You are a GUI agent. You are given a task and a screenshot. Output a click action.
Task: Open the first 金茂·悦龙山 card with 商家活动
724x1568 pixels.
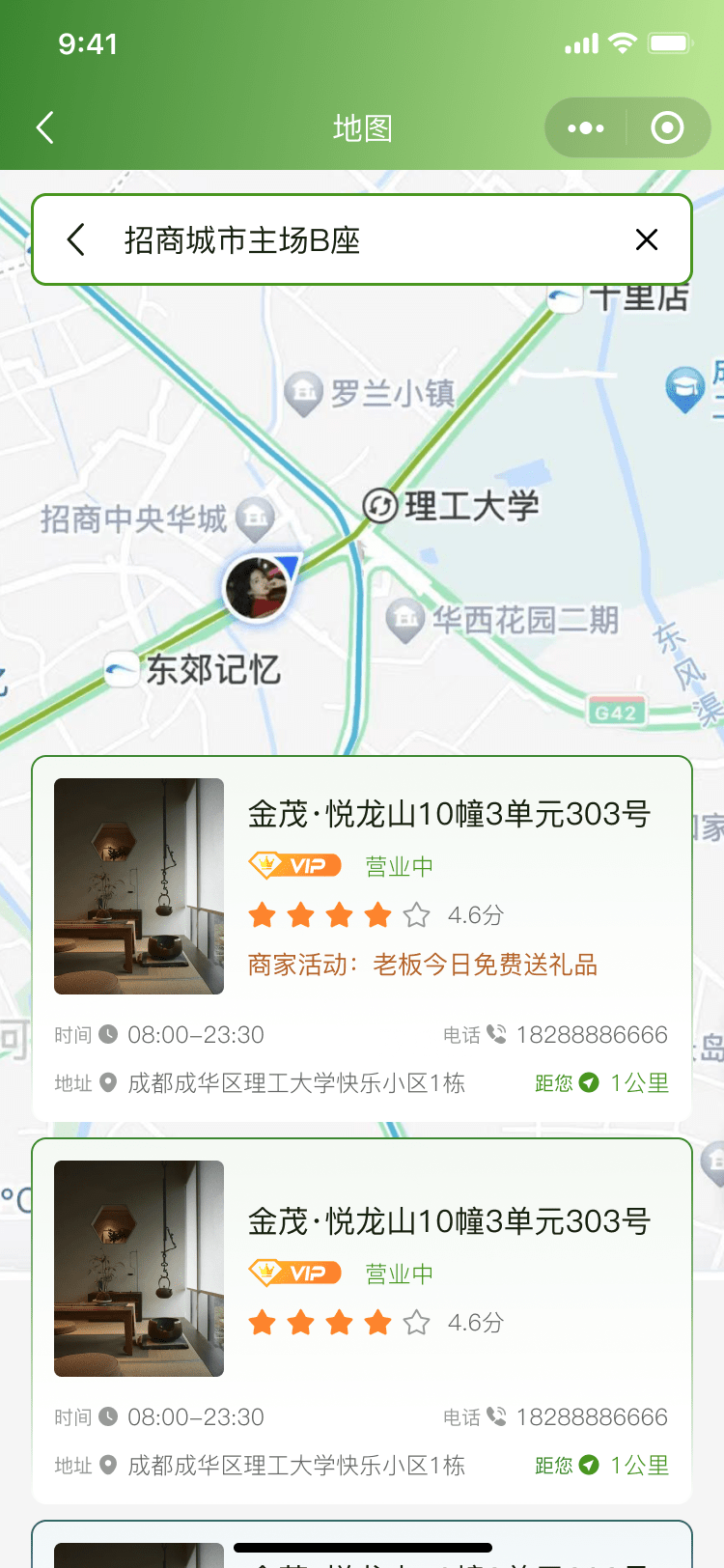click(362, 939)
